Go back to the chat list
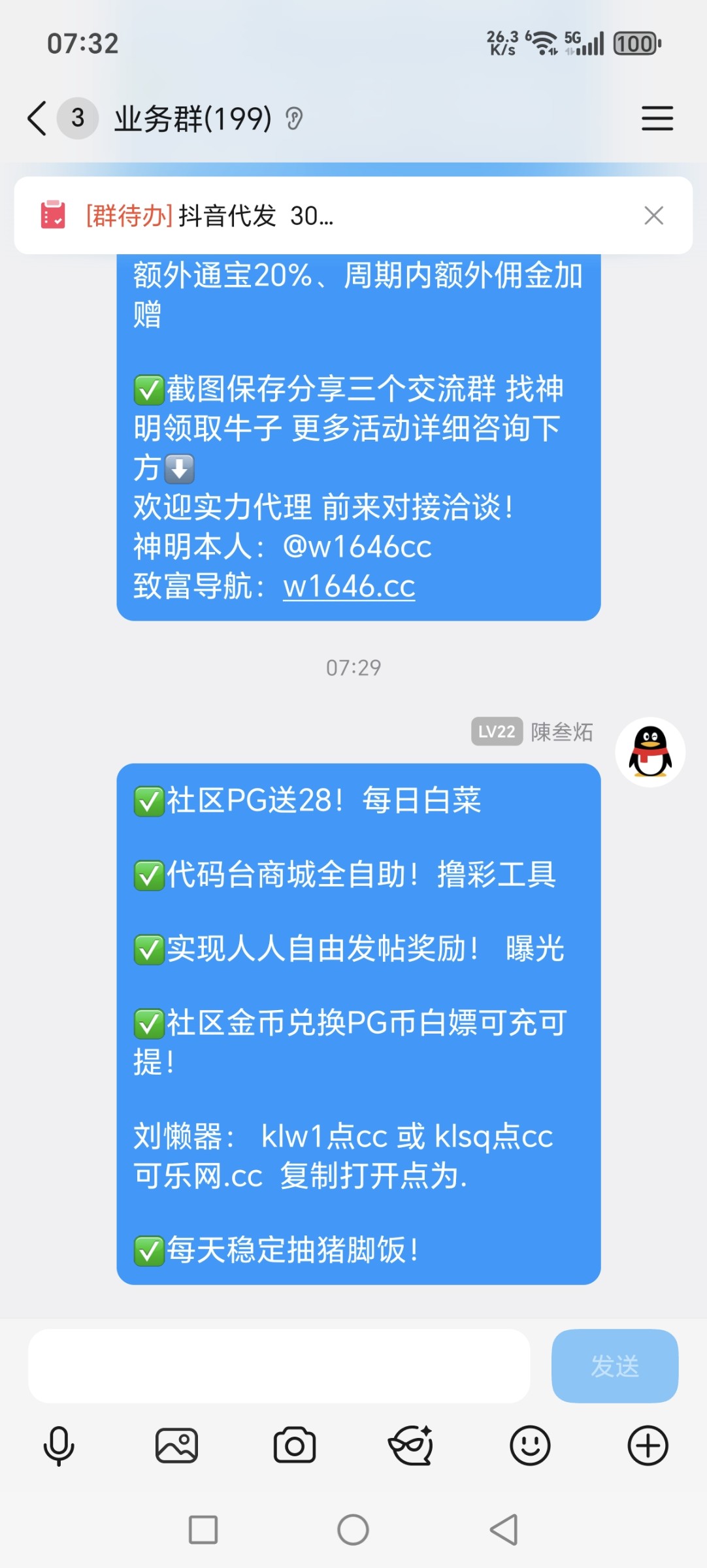Image resolution: width=707 pixels, height=1568 pixels. pyautogui.click(x=36, y=118)
